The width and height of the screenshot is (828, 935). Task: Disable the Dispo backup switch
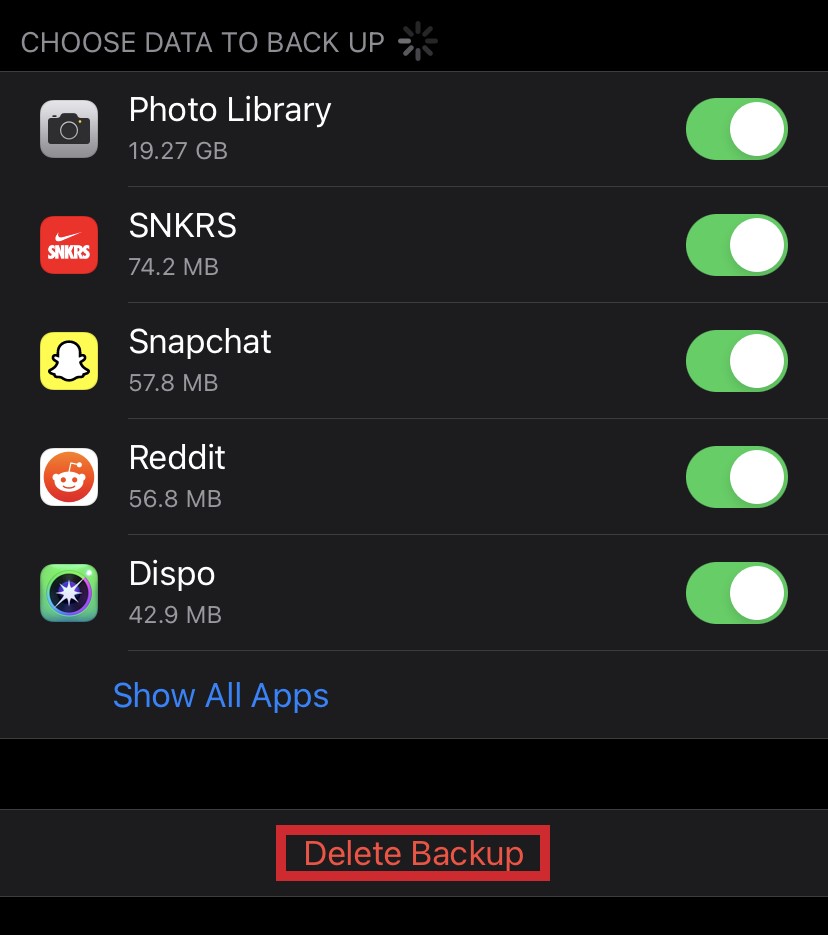(736, 593)
